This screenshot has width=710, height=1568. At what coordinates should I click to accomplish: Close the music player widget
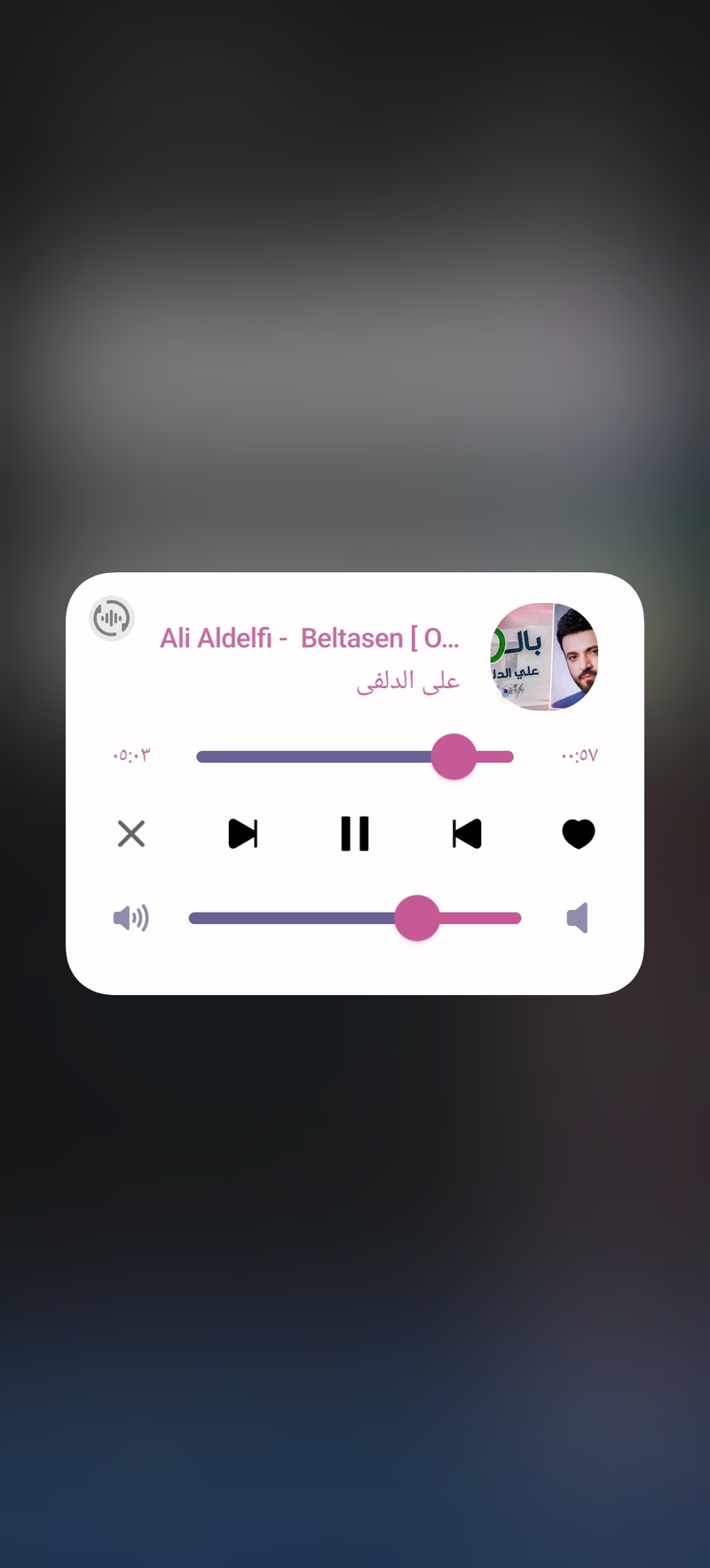pos(131,834)
